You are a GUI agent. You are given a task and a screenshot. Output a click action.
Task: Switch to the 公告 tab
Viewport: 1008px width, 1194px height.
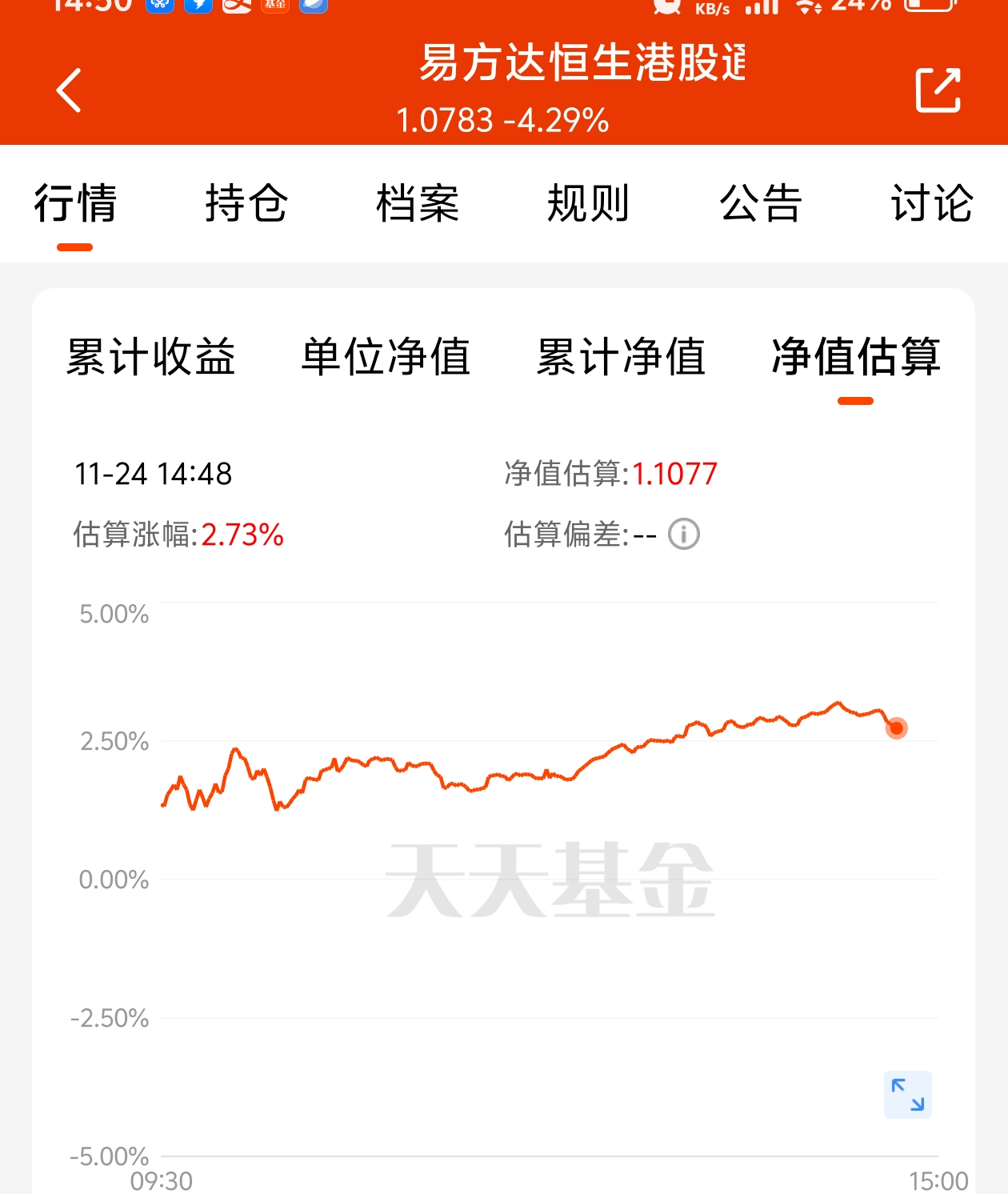coord(760,203)
